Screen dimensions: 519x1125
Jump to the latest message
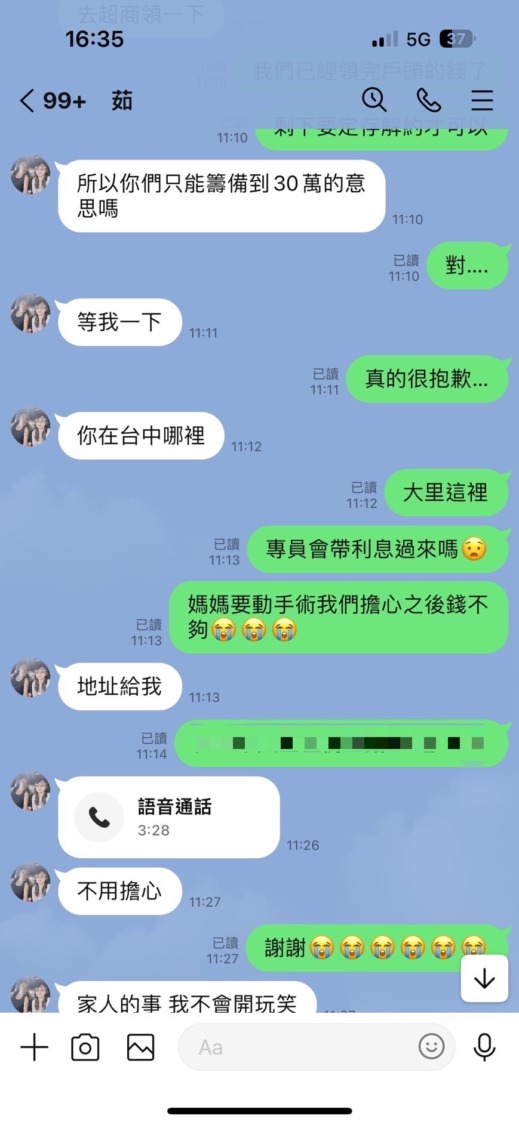tap(485, 979)
